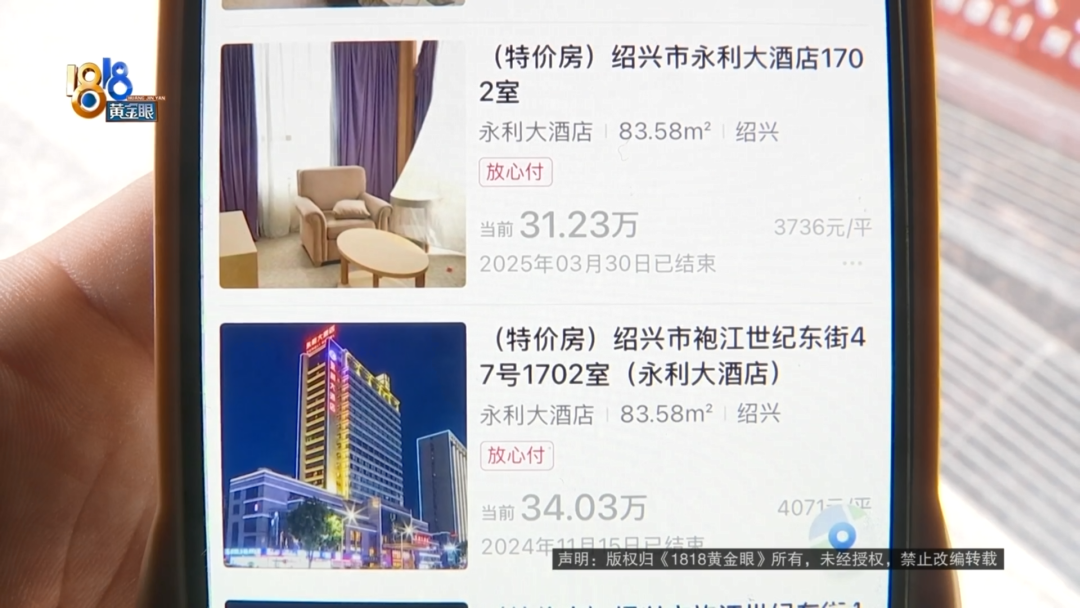
Task: Open the more options dots on 31.23万 listing
Action: (852, 264)
